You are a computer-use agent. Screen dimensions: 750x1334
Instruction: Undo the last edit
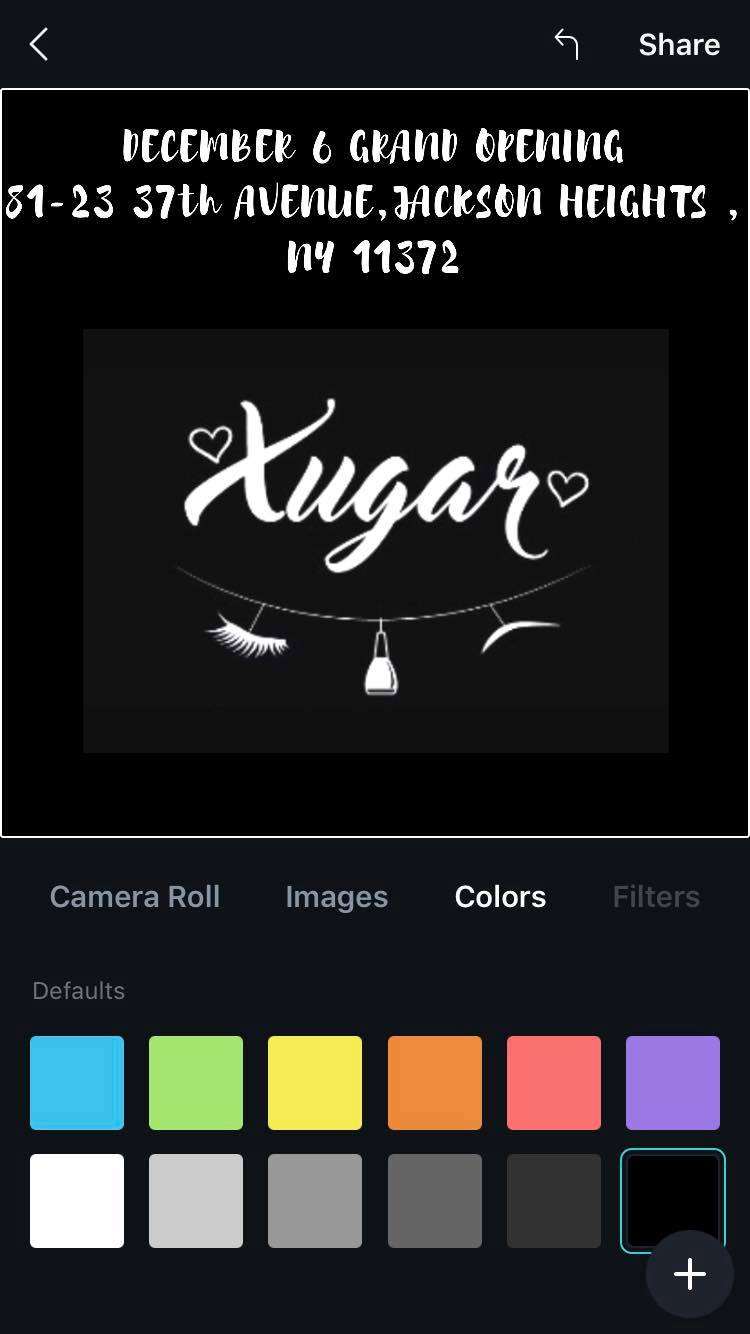566,44
